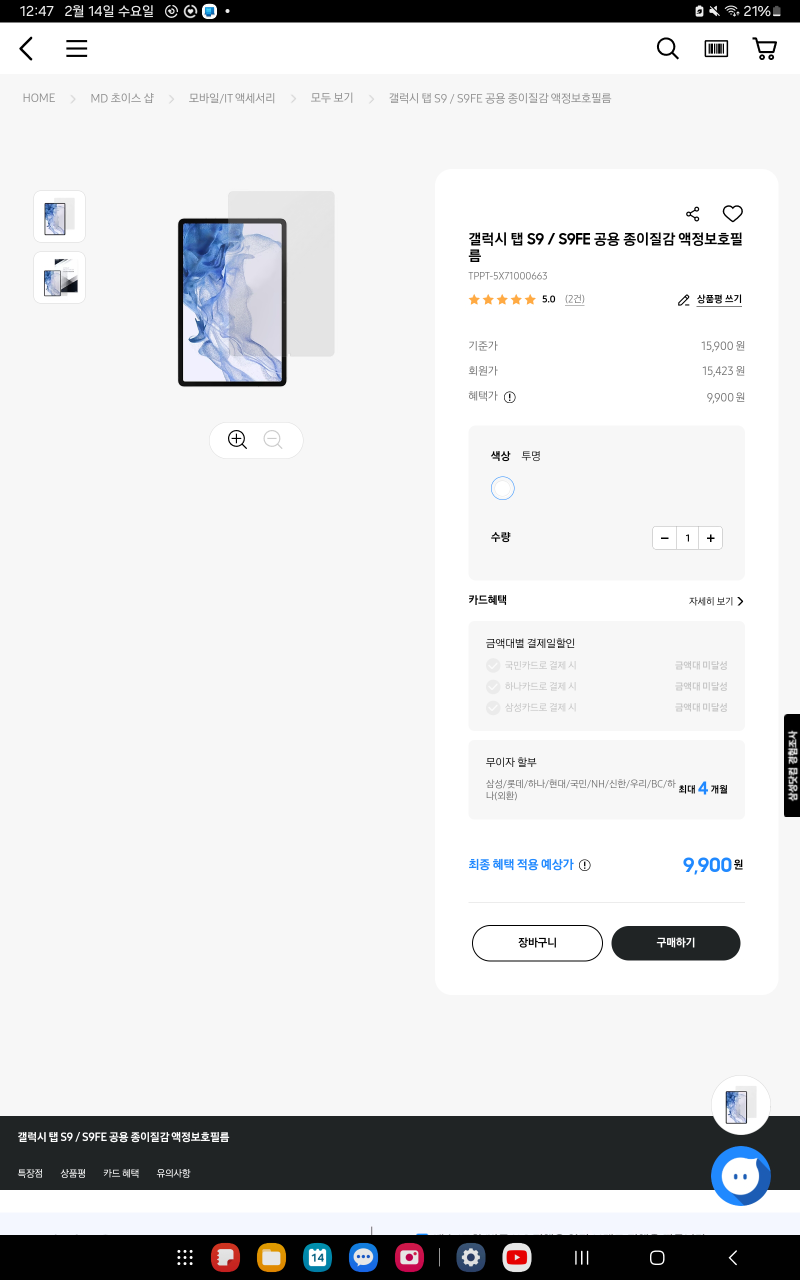Image resolution: width=800 pixels, height=1280 pixels.
Task: Select the second product thumbnail
Action: (x=59, y=277)
